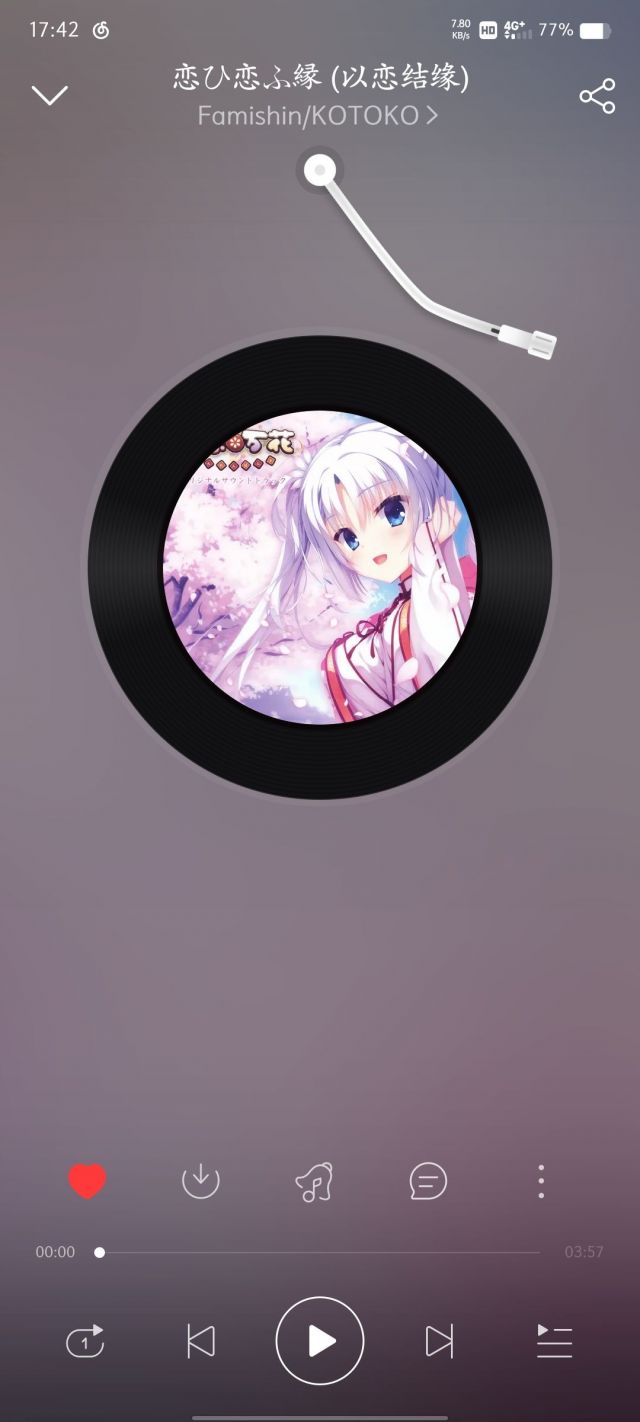Open the current playlist queue
The image size is (640, 1422).
point(554,1341)
